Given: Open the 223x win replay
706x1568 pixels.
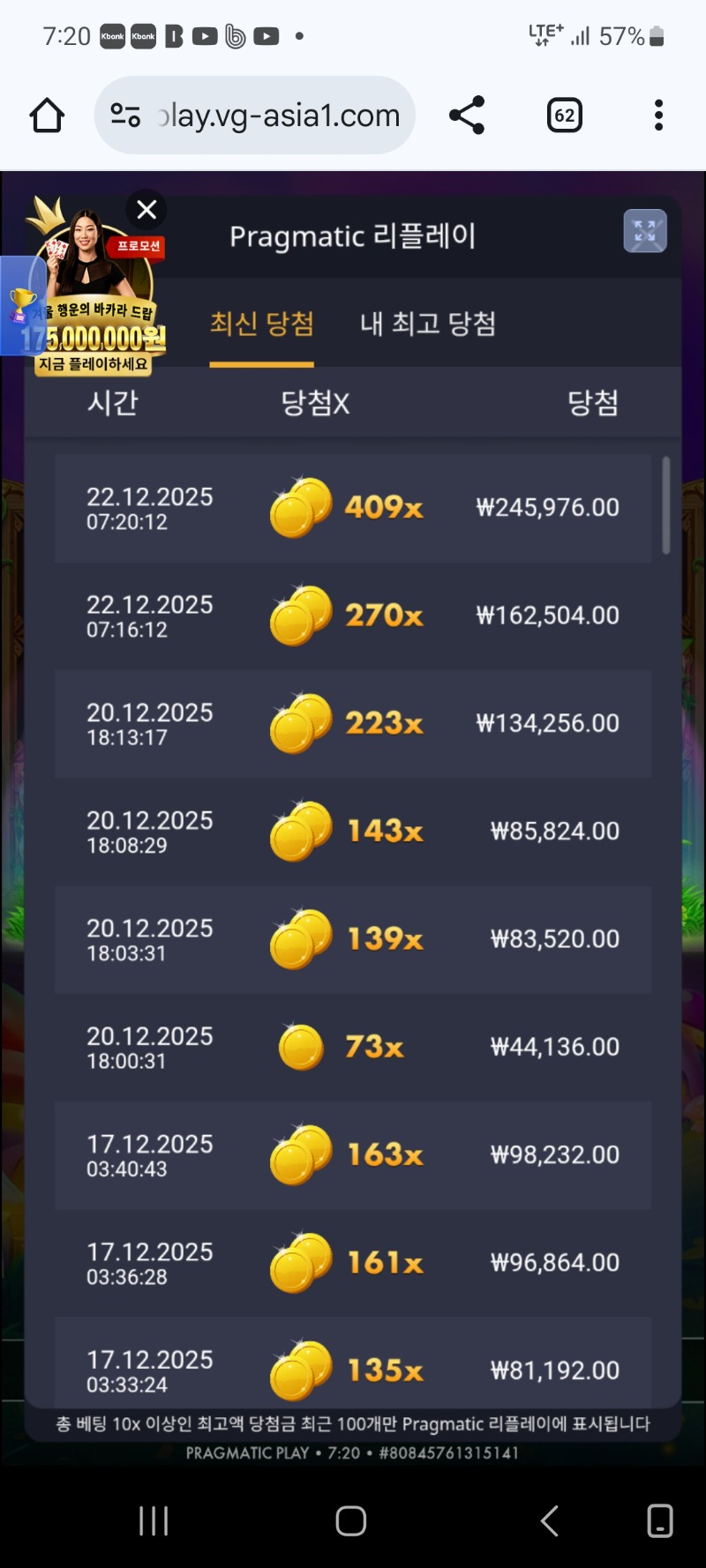Looking at the screenshot, I should [353, 723].
